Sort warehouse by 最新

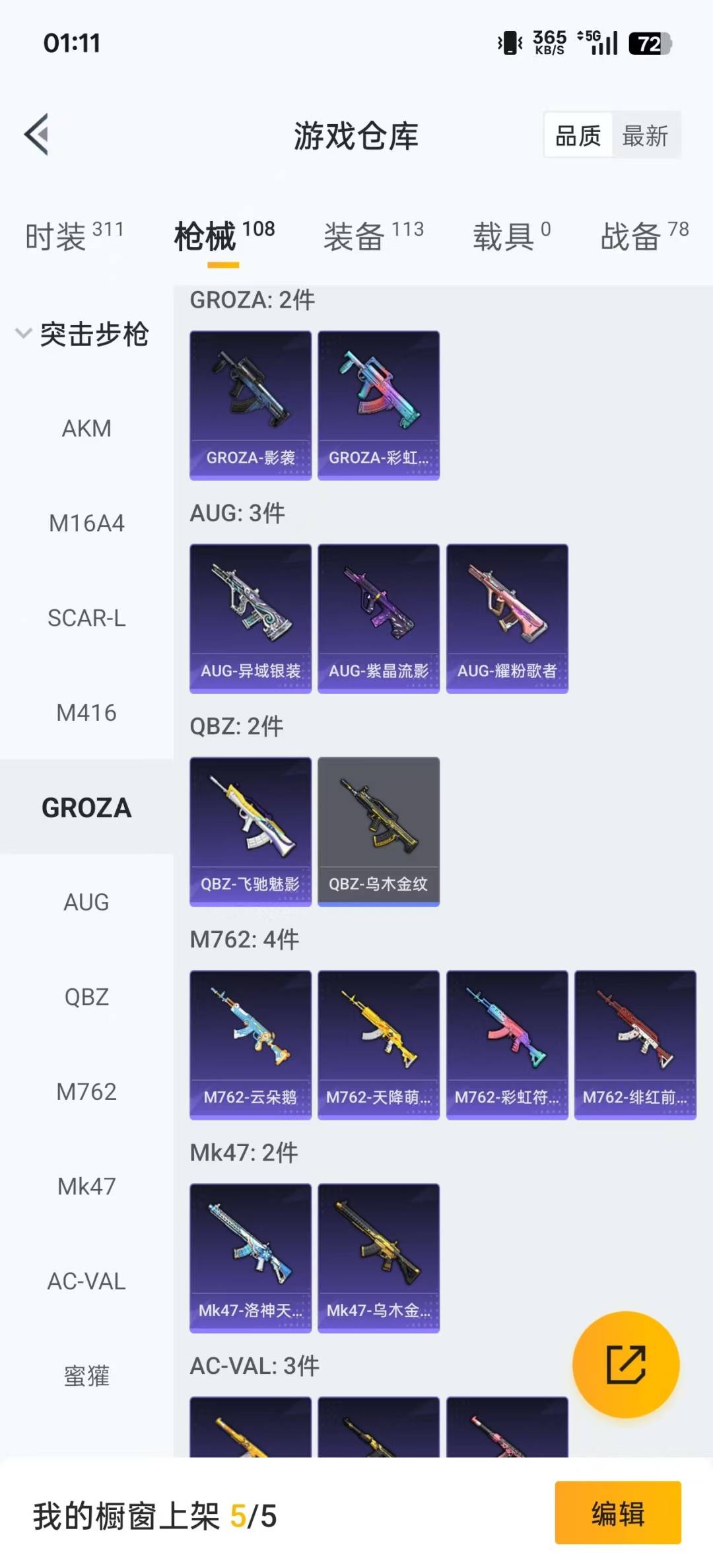645,136
